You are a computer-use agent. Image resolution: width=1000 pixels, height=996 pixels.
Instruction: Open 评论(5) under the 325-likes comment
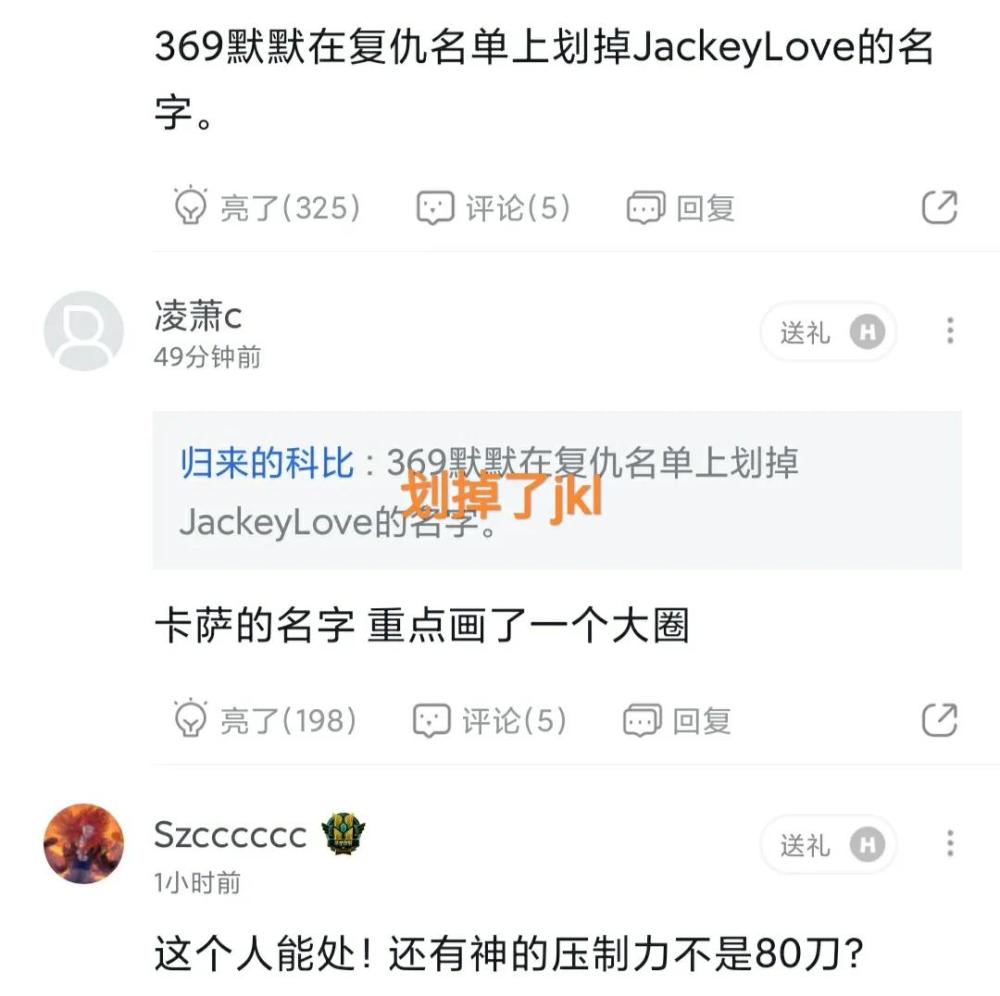point(493,208)
